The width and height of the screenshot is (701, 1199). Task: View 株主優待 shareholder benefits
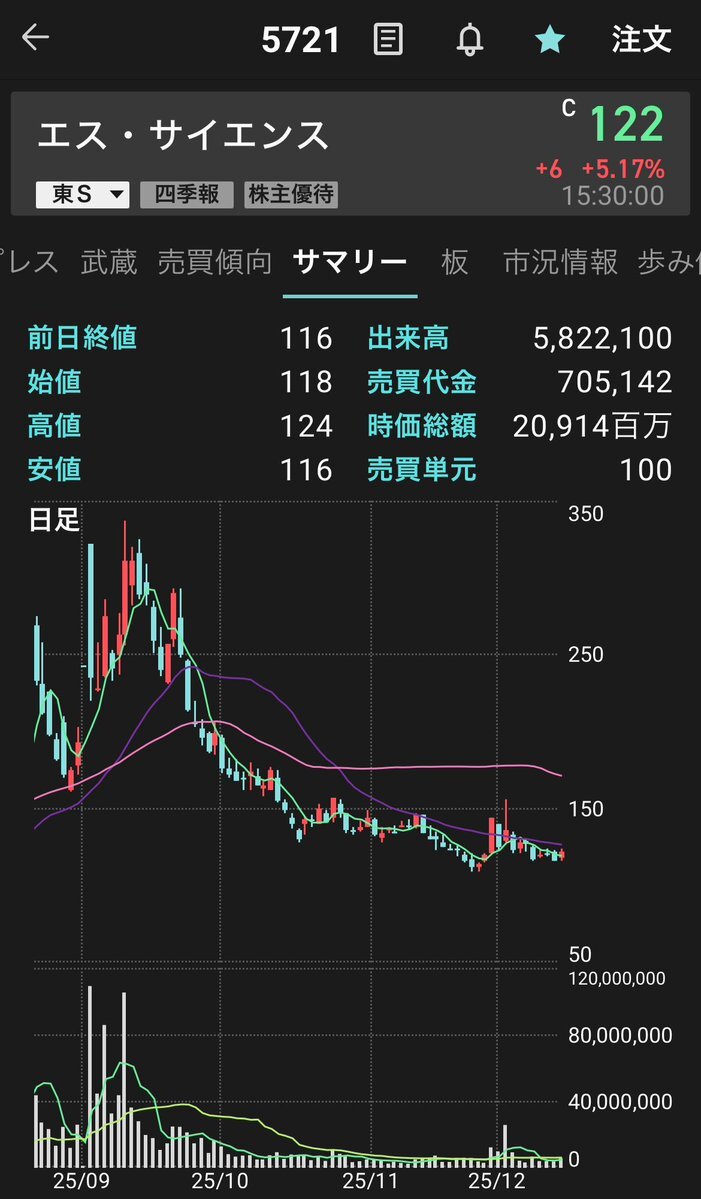[x=291, y=194]
